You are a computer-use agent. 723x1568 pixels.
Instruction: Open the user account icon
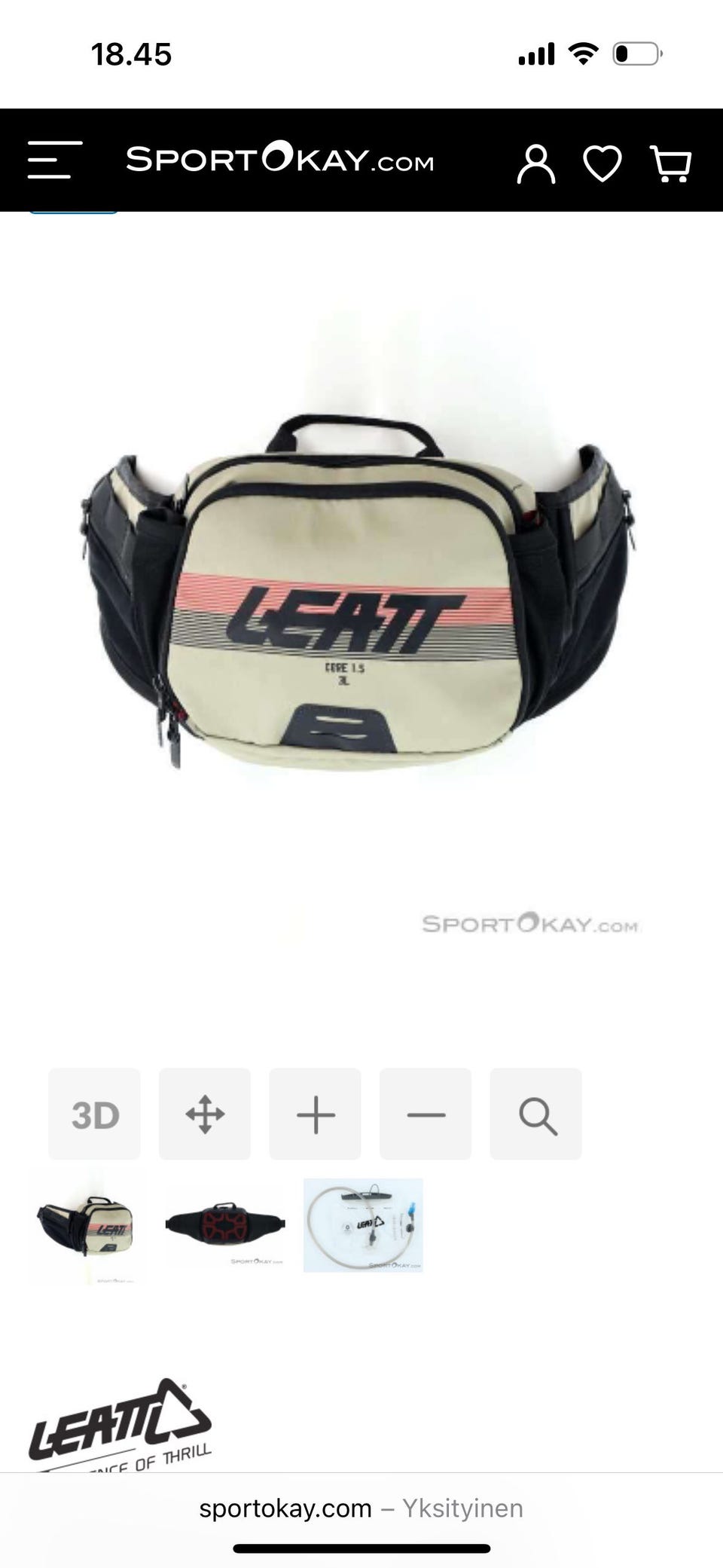pos(535,164)
